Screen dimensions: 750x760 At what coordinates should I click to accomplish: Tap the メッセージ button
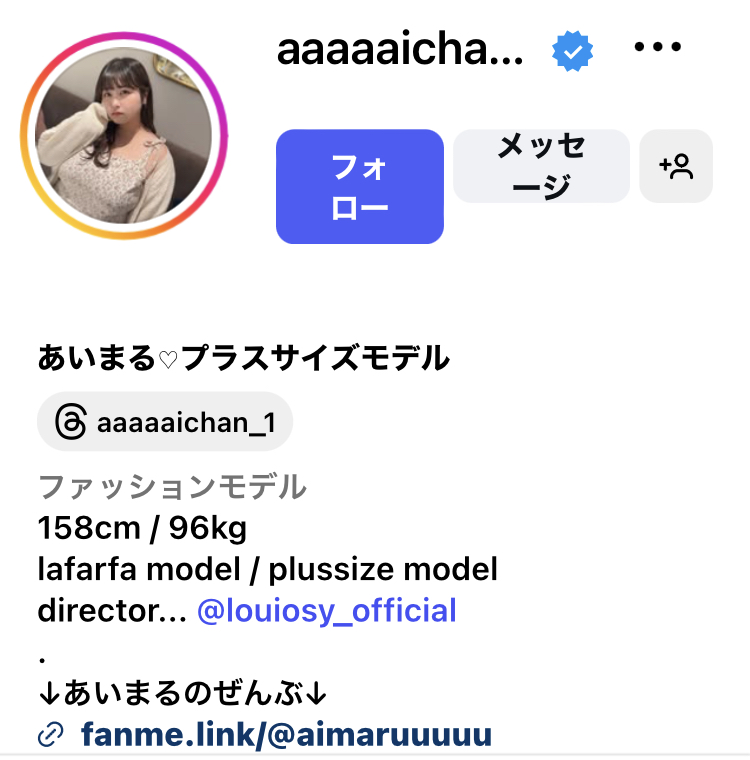[541, 166]
